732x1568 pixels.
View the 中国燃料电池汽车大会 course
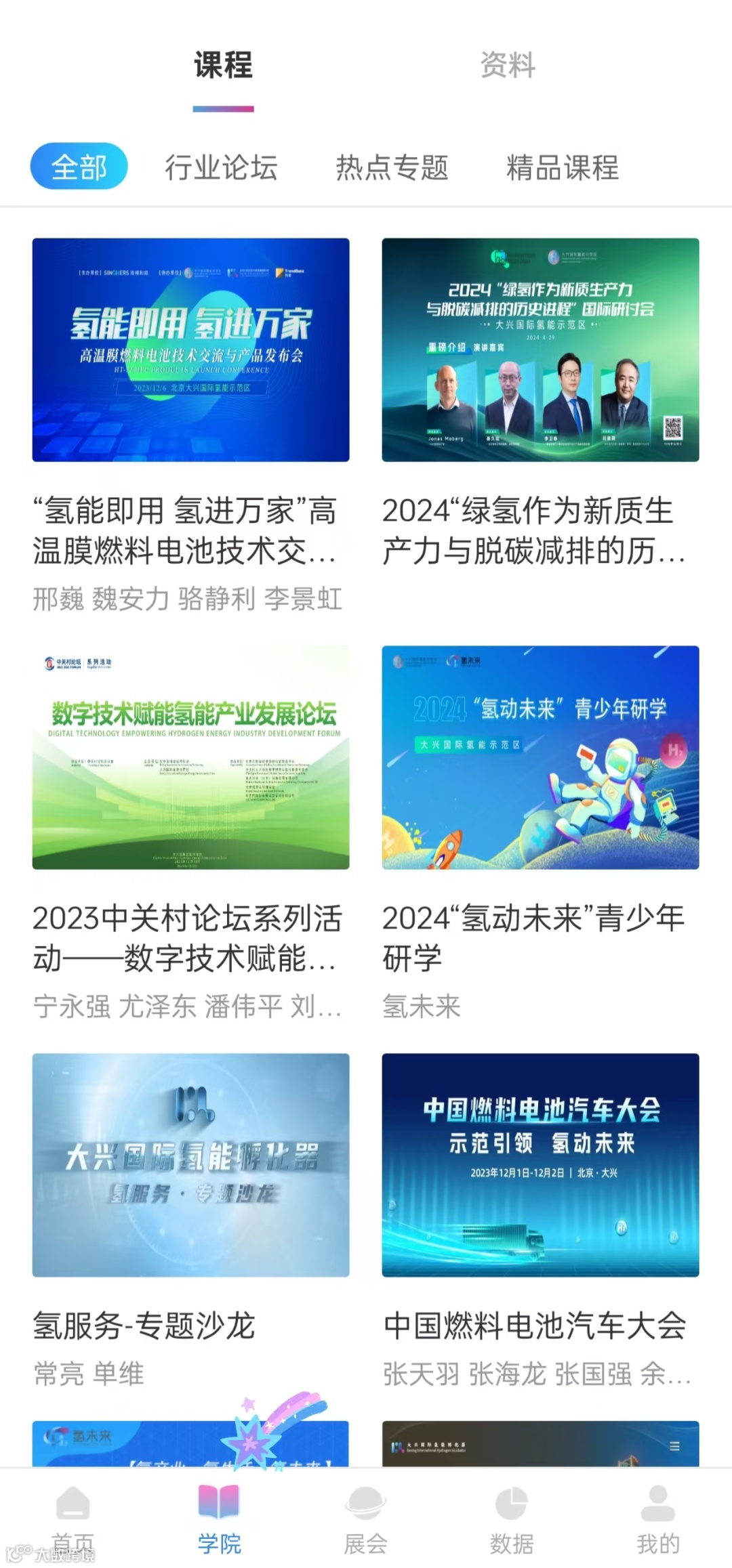click(x=540, y=1165)
